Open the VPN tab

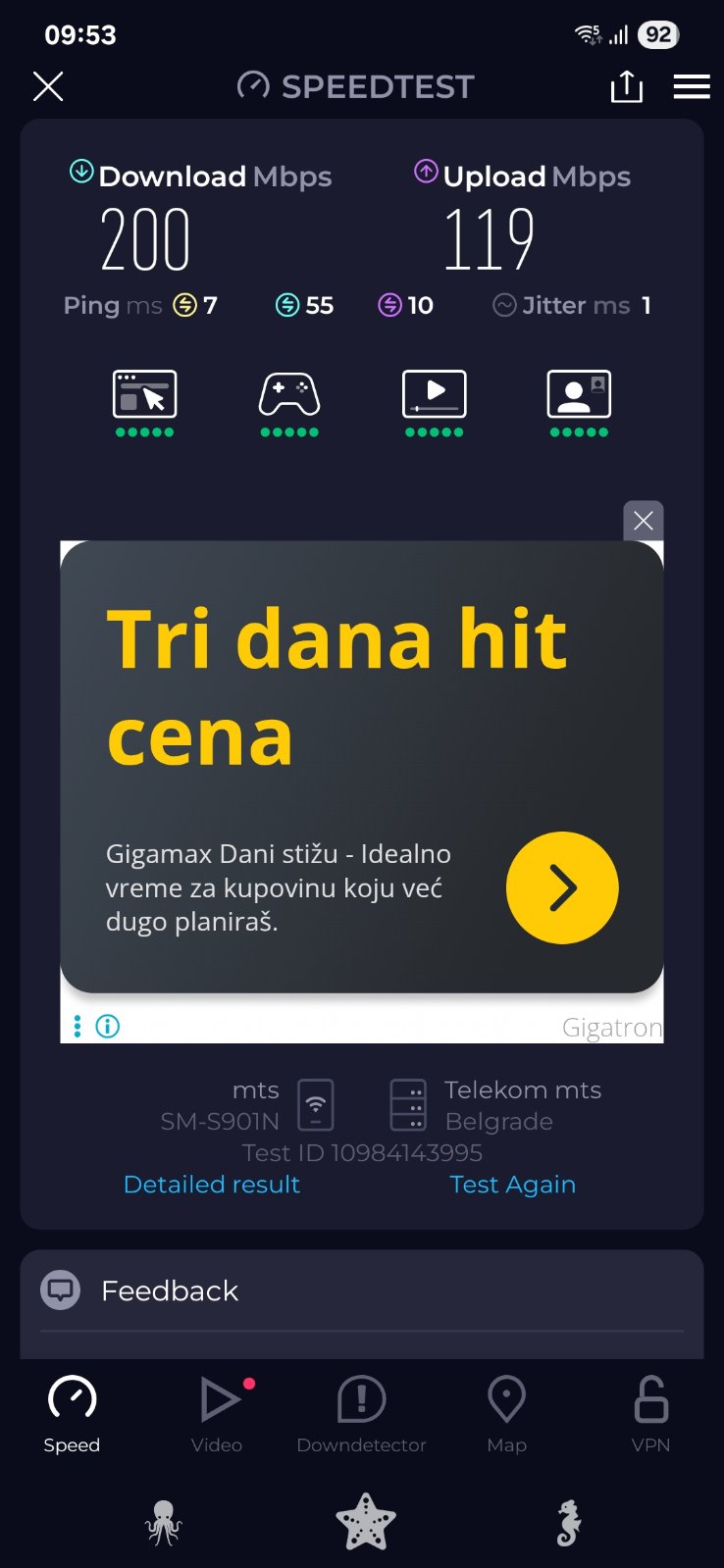click(x=650, y=1414)
